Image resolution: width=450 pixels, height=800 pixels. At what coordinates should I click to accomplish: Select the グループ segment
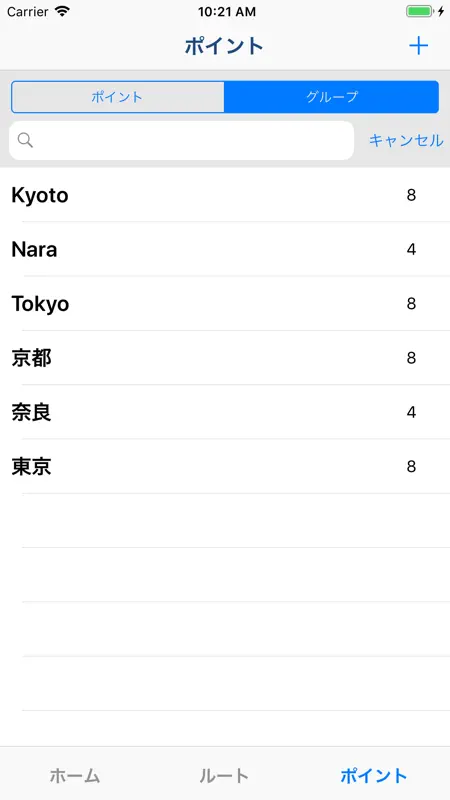click(x=332, y=97)
